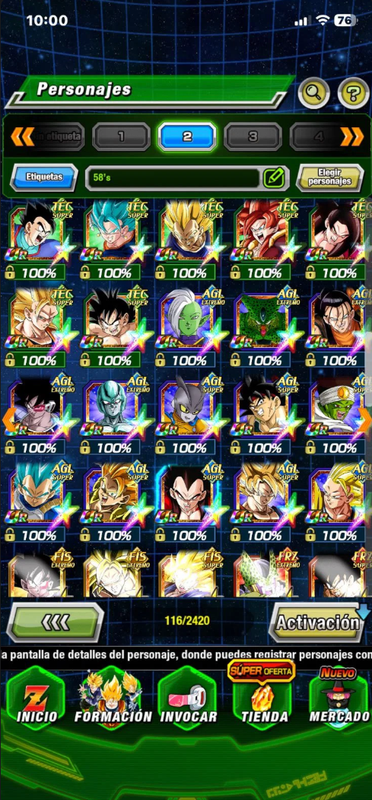Open the TIENDA shop
Image resolution: width=372 pixels, height=800 pixels.
pyautogui.click(x=264, y=696)
